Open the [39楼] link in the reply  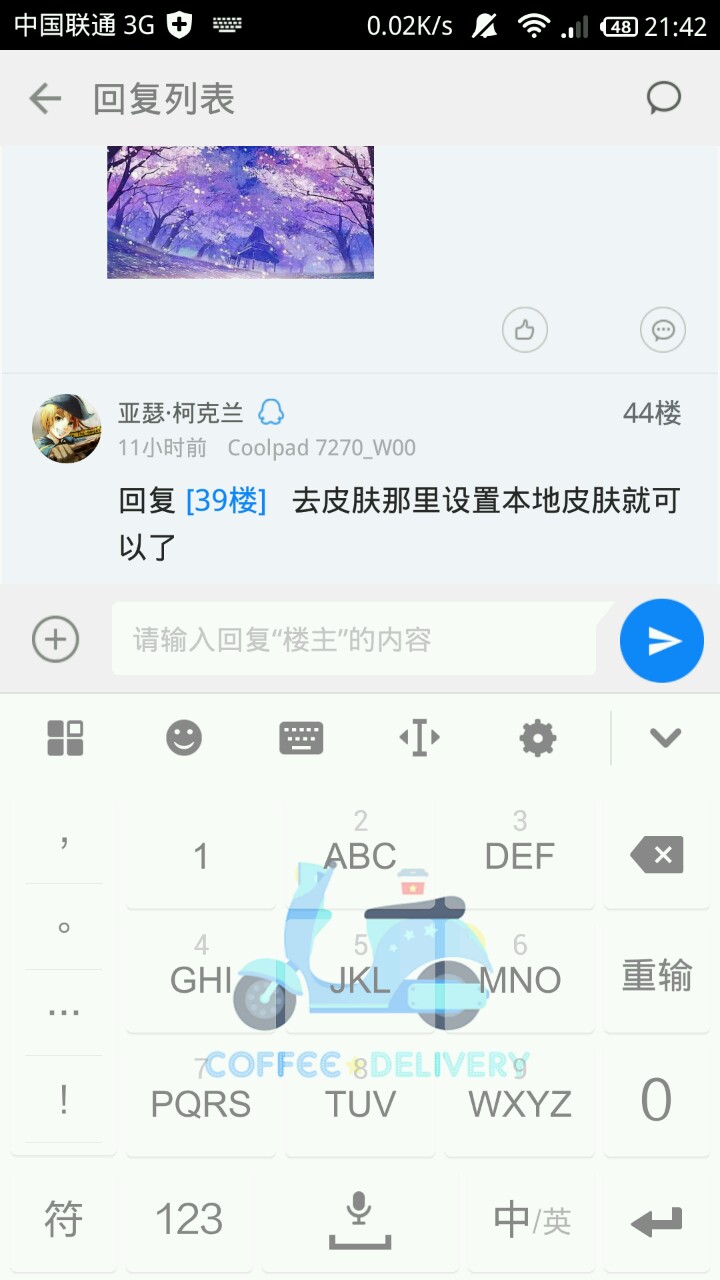click(x=226, y=501)
